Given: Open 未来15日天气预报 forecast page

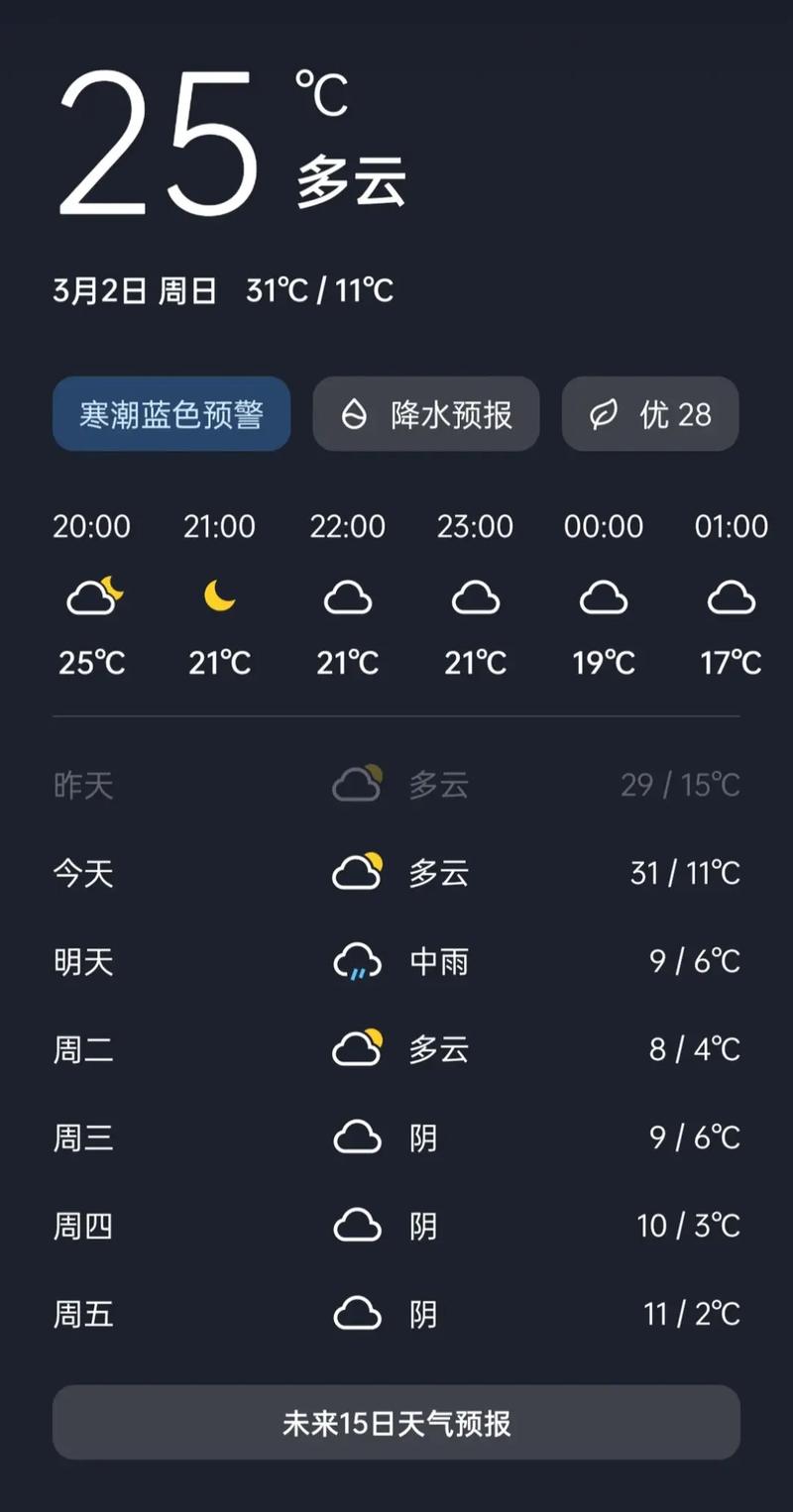Looking at the screenshot, I should click(x=396, y=1421).
